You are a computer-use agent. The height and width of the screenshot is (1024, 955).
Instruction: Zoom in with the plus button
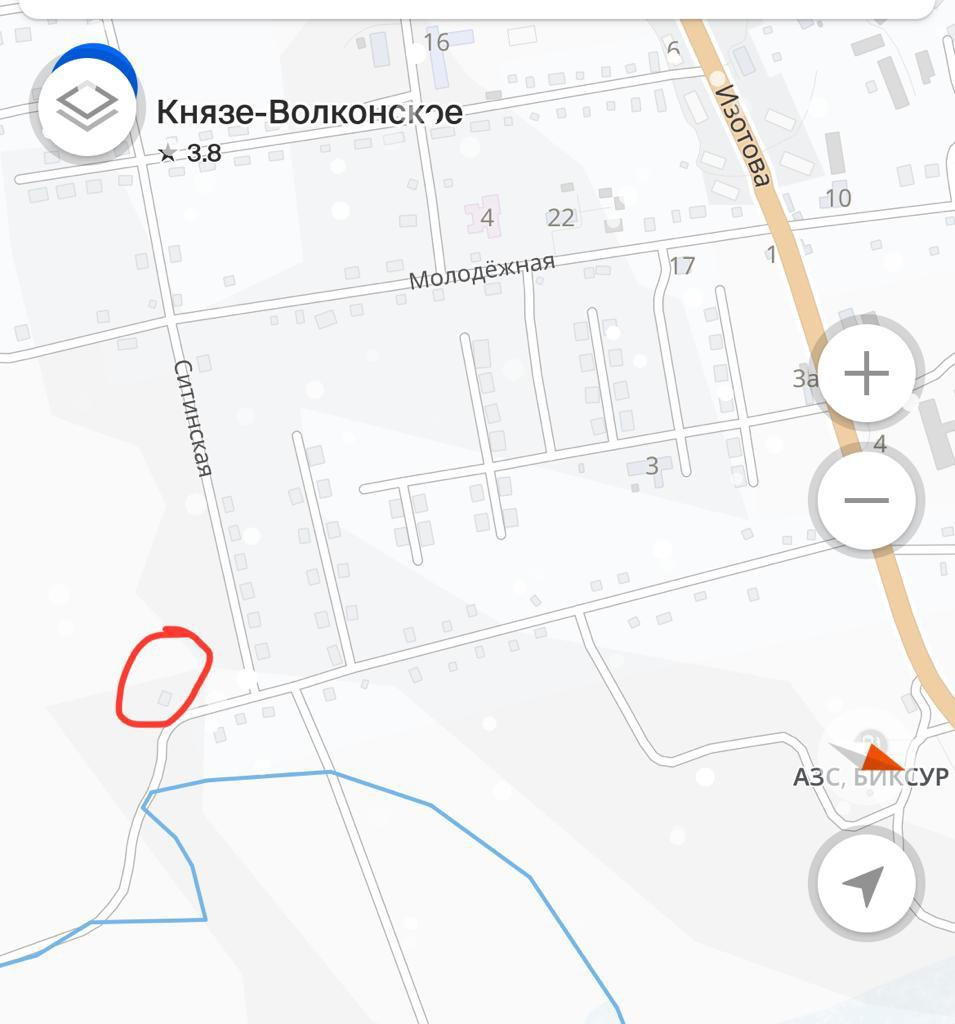(866, 375)
